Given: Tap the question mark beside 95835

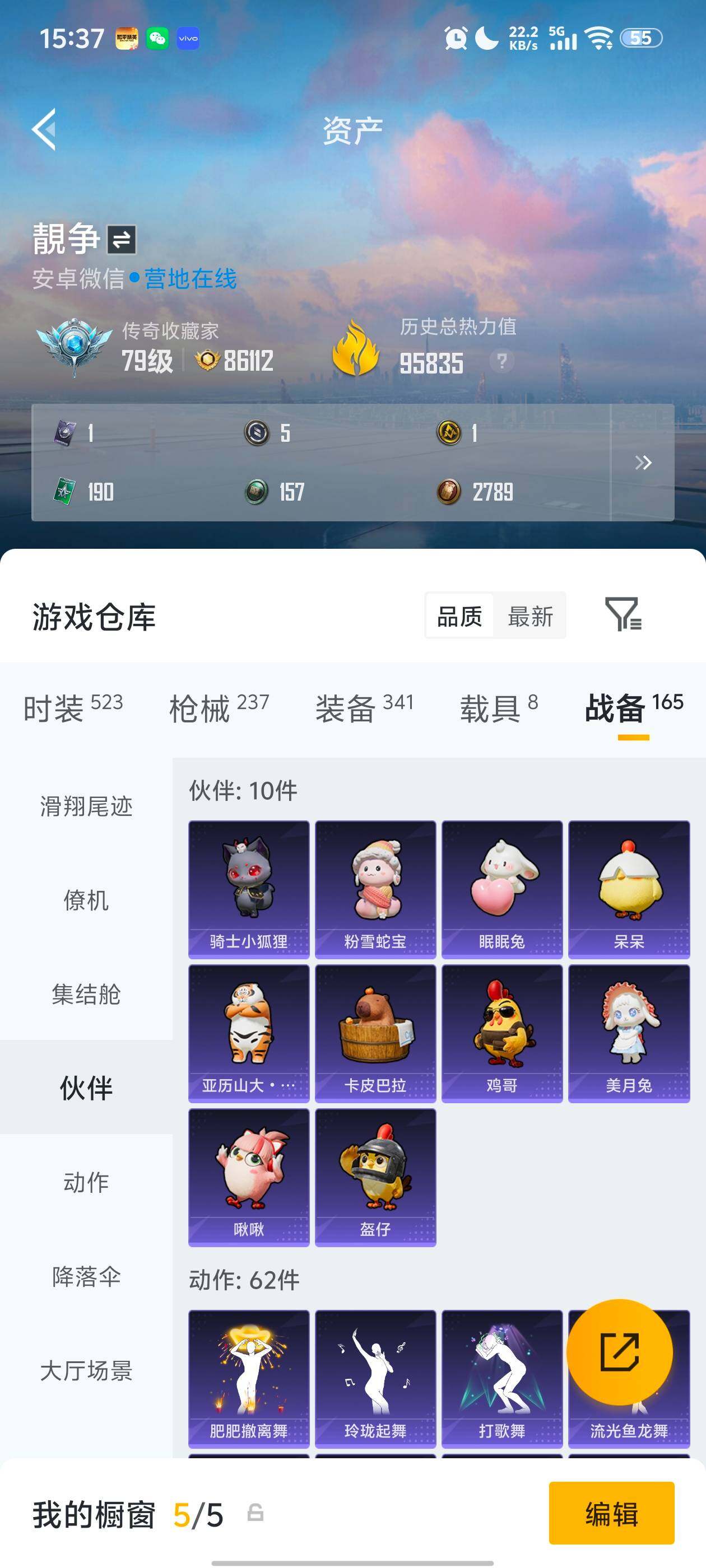Looking at the screenshot, I should click(501, 363).
